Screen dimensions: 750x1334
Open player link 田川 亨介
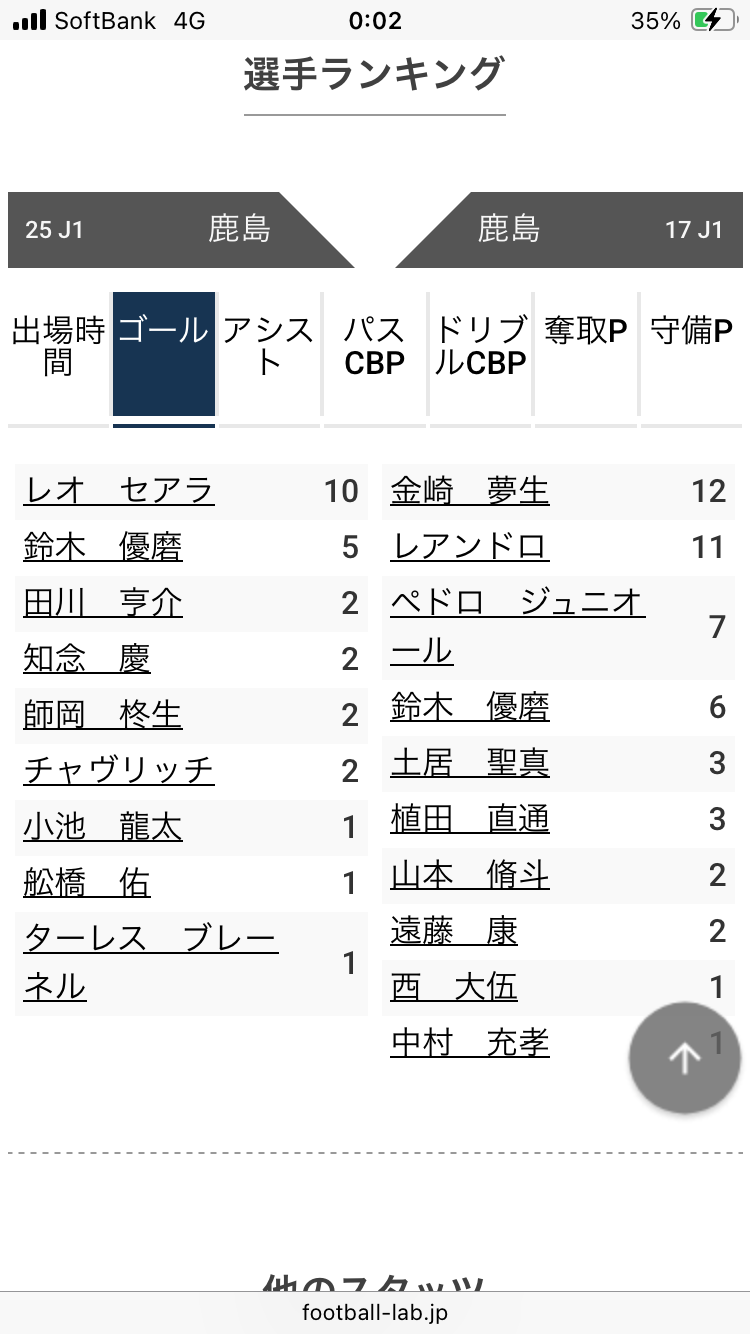point(103,603)
